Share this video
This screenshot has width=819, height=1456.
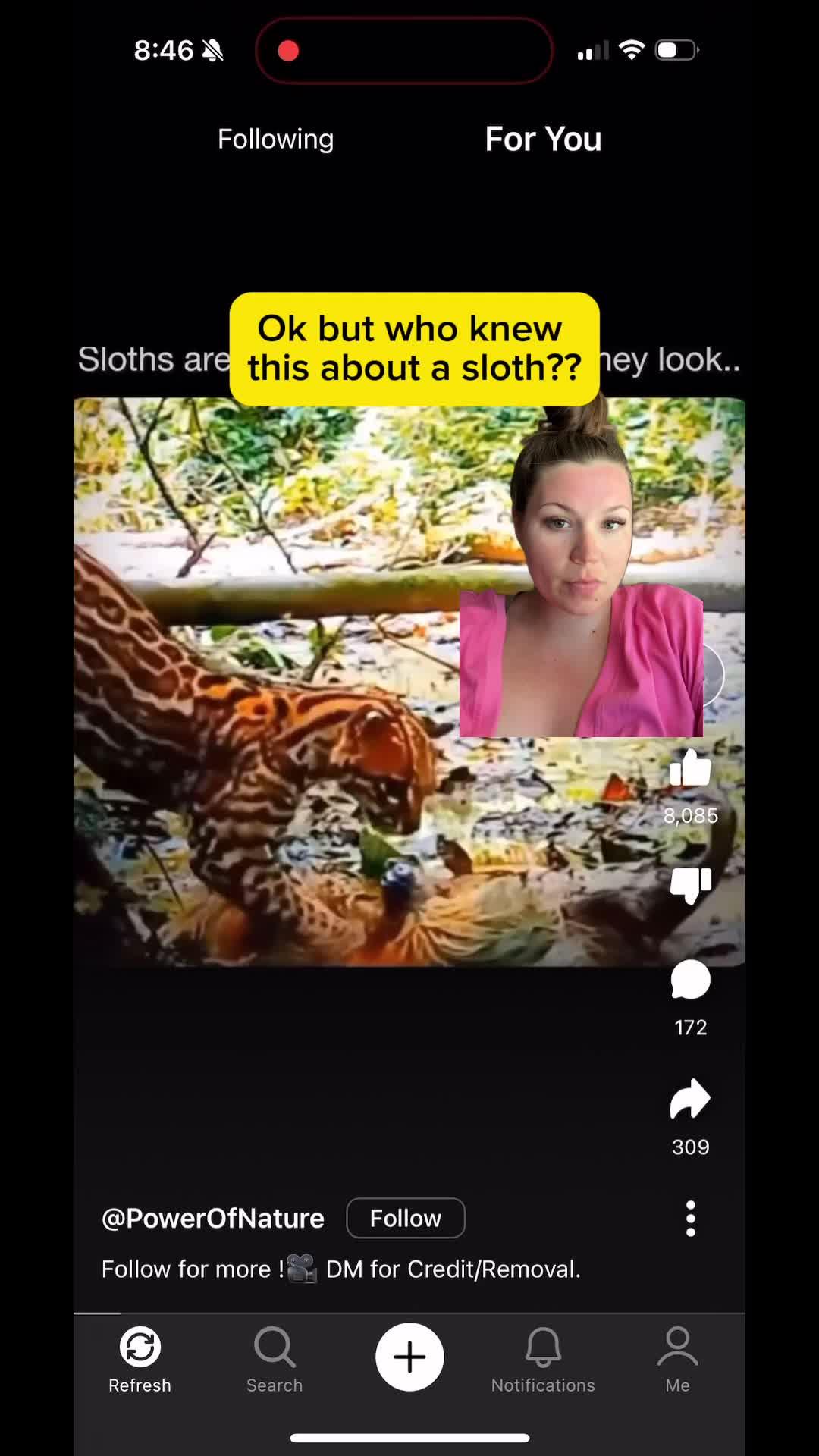[x=690, y=1099]
